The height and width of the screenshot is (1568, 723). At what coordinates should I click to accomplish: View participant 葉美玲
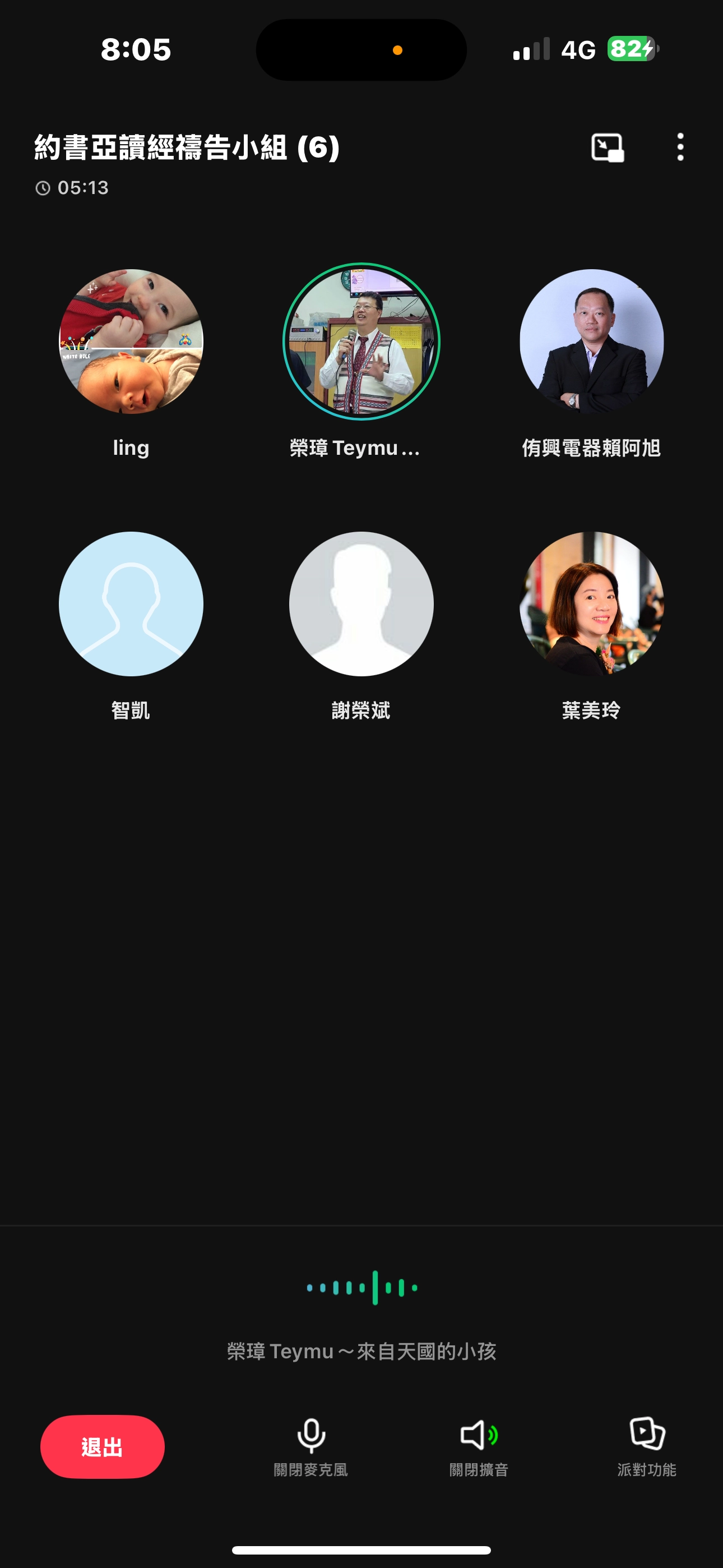point(591,604)
